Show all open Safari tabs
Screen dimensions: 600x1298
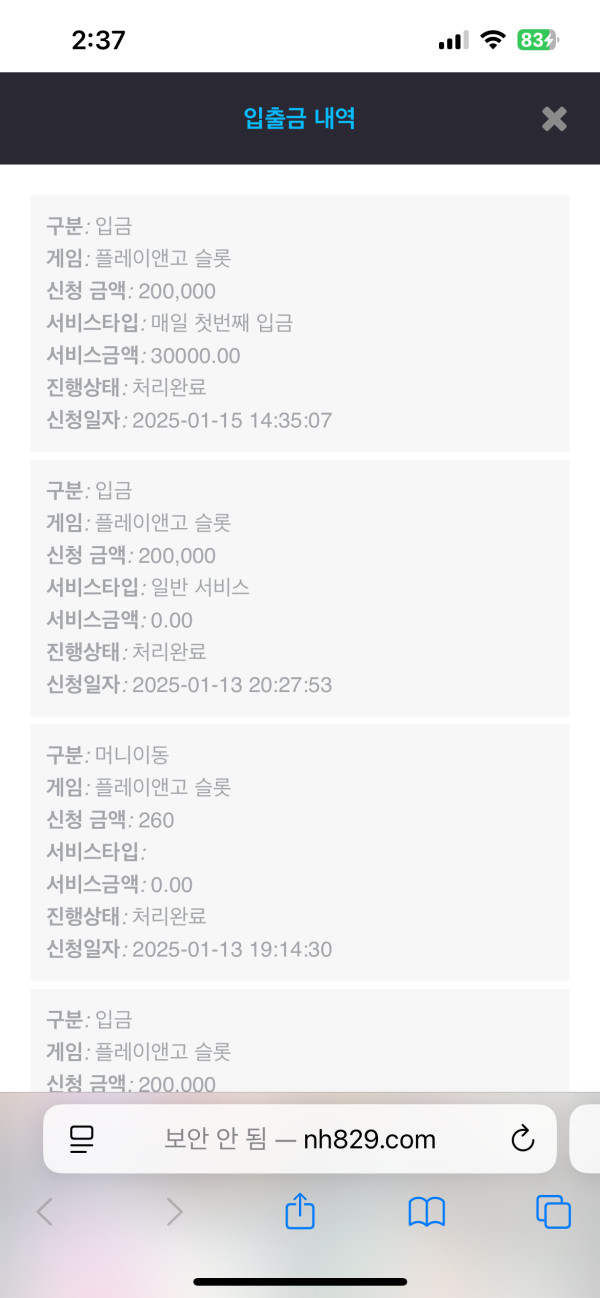click(x=553, y=1212)
